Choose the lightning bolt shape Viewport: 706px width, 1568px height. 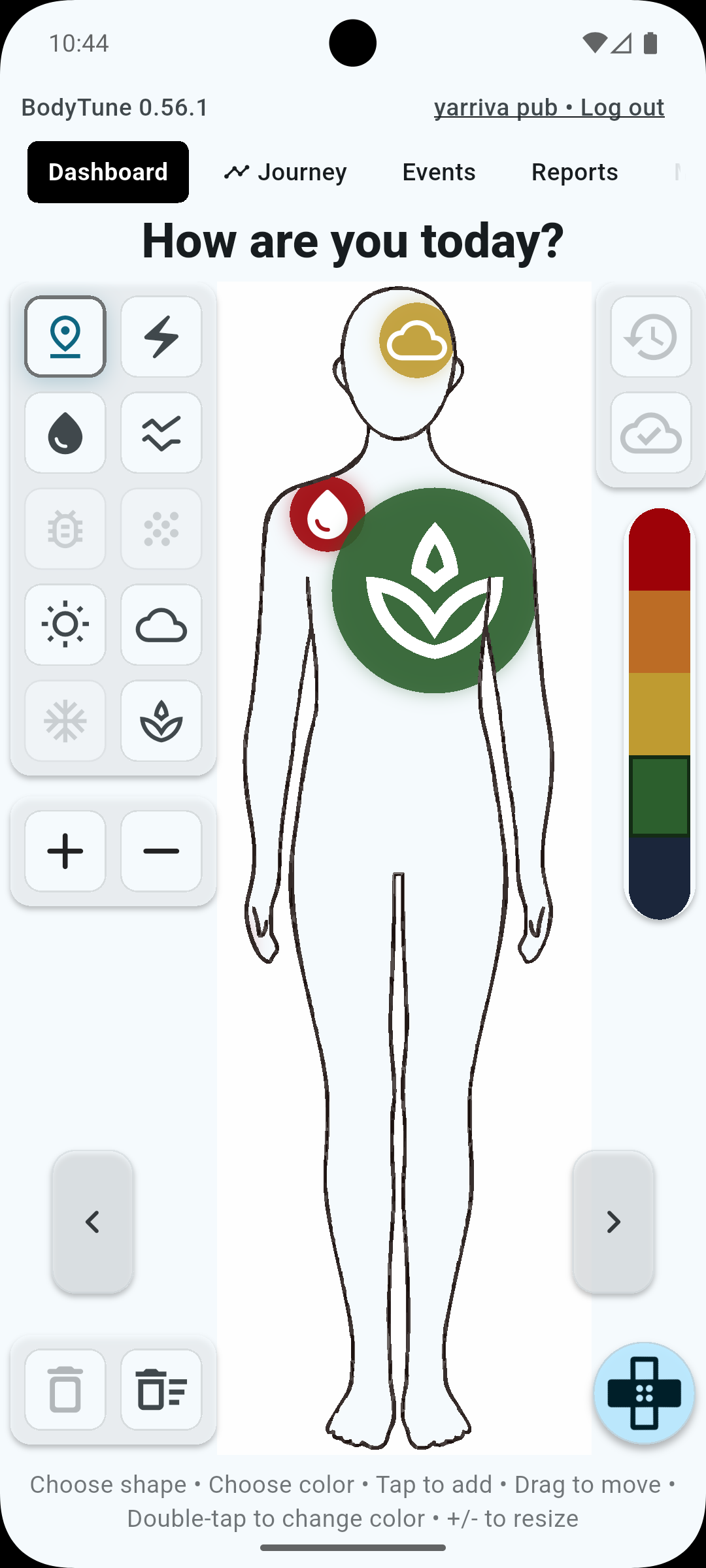pos(161,336)
